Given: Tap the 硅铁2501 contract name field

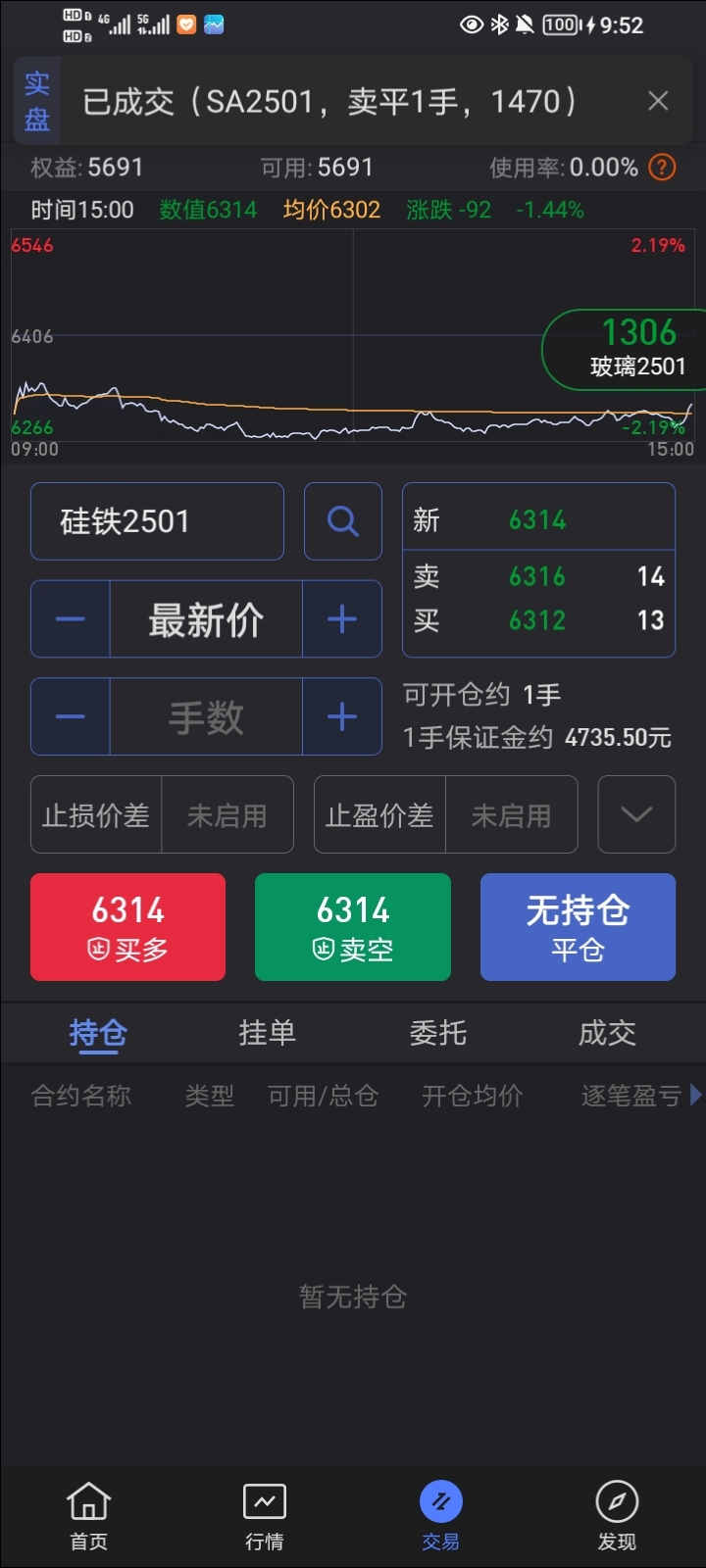Looking at the screenshot, I should coord(157,520).
